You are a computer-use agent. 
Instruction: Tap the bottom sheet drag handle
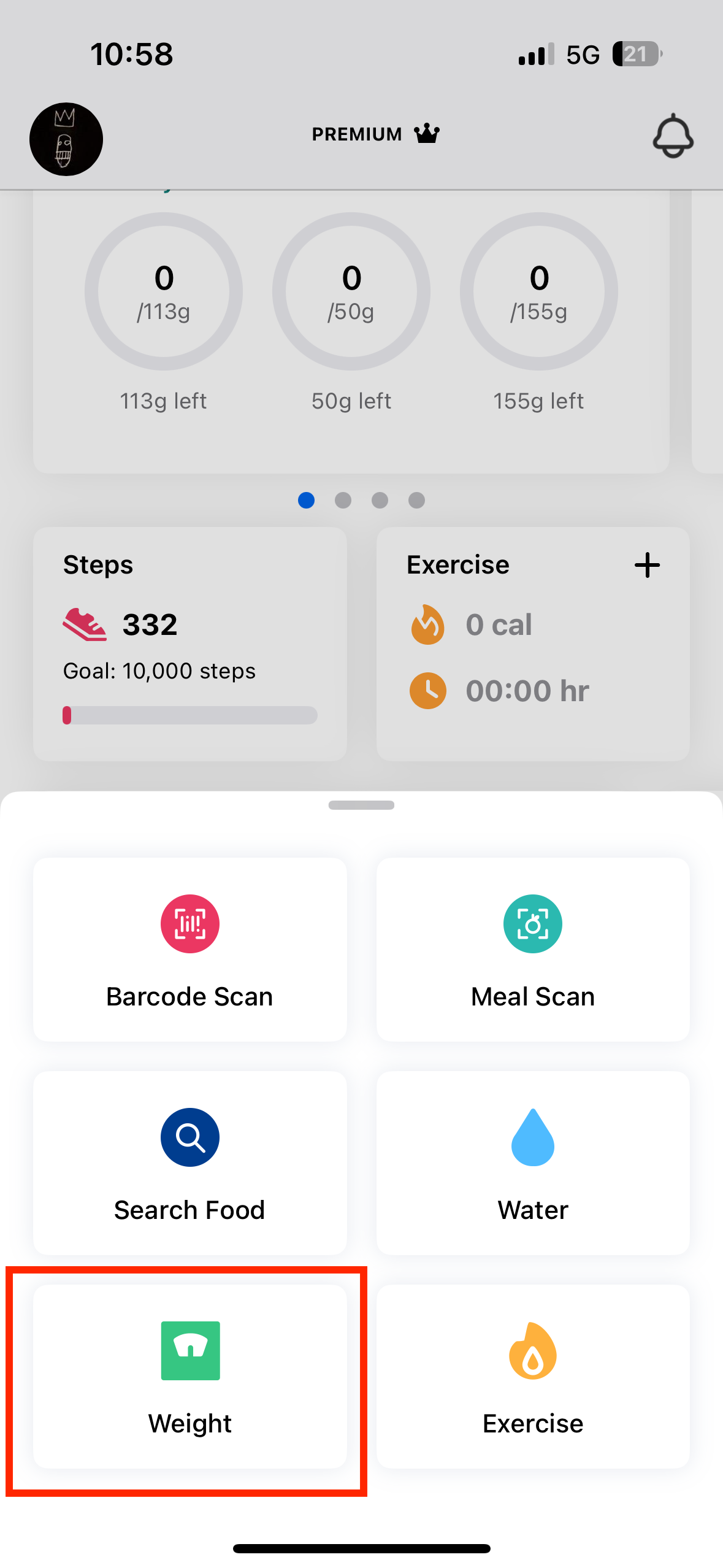pos(361,805)
